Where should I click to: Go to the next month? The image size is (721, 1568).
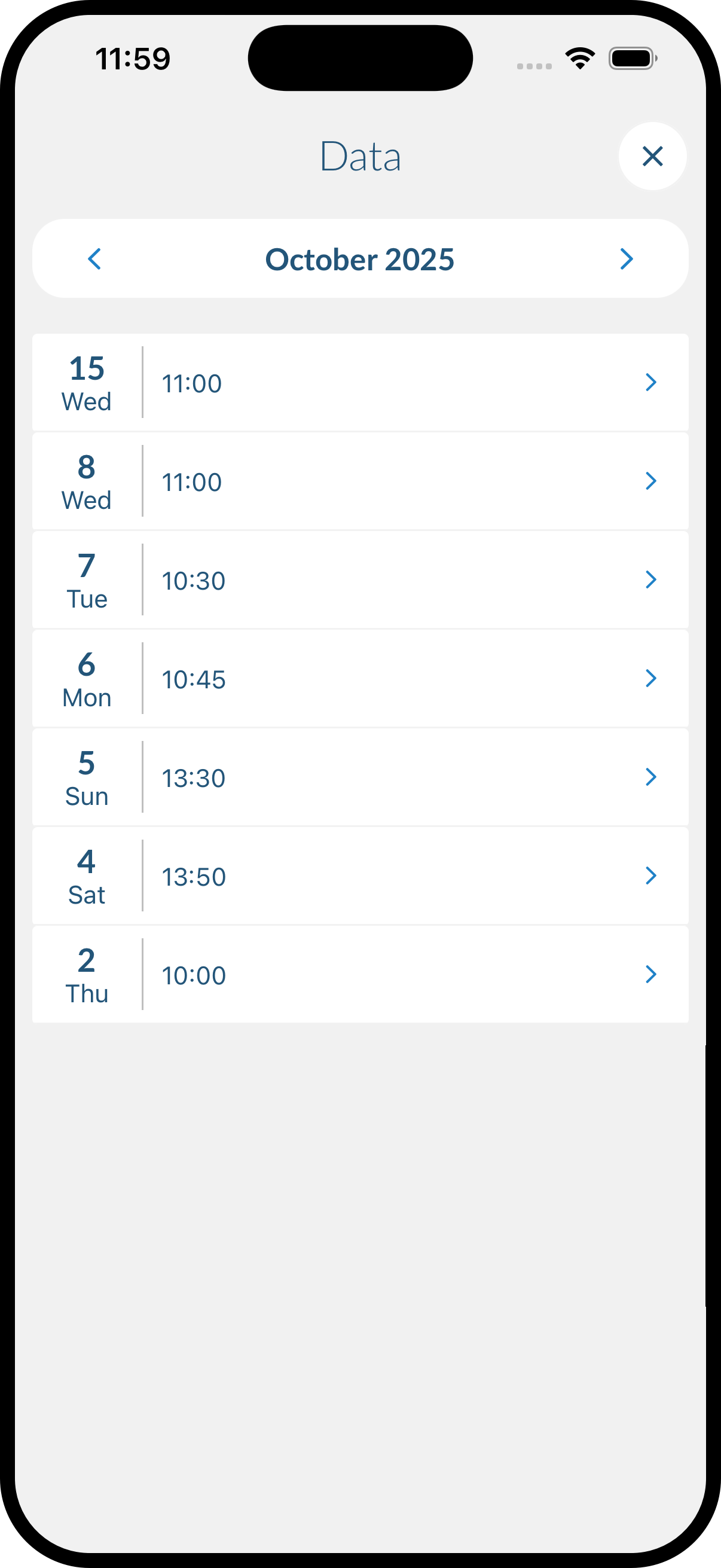point(627,259)
